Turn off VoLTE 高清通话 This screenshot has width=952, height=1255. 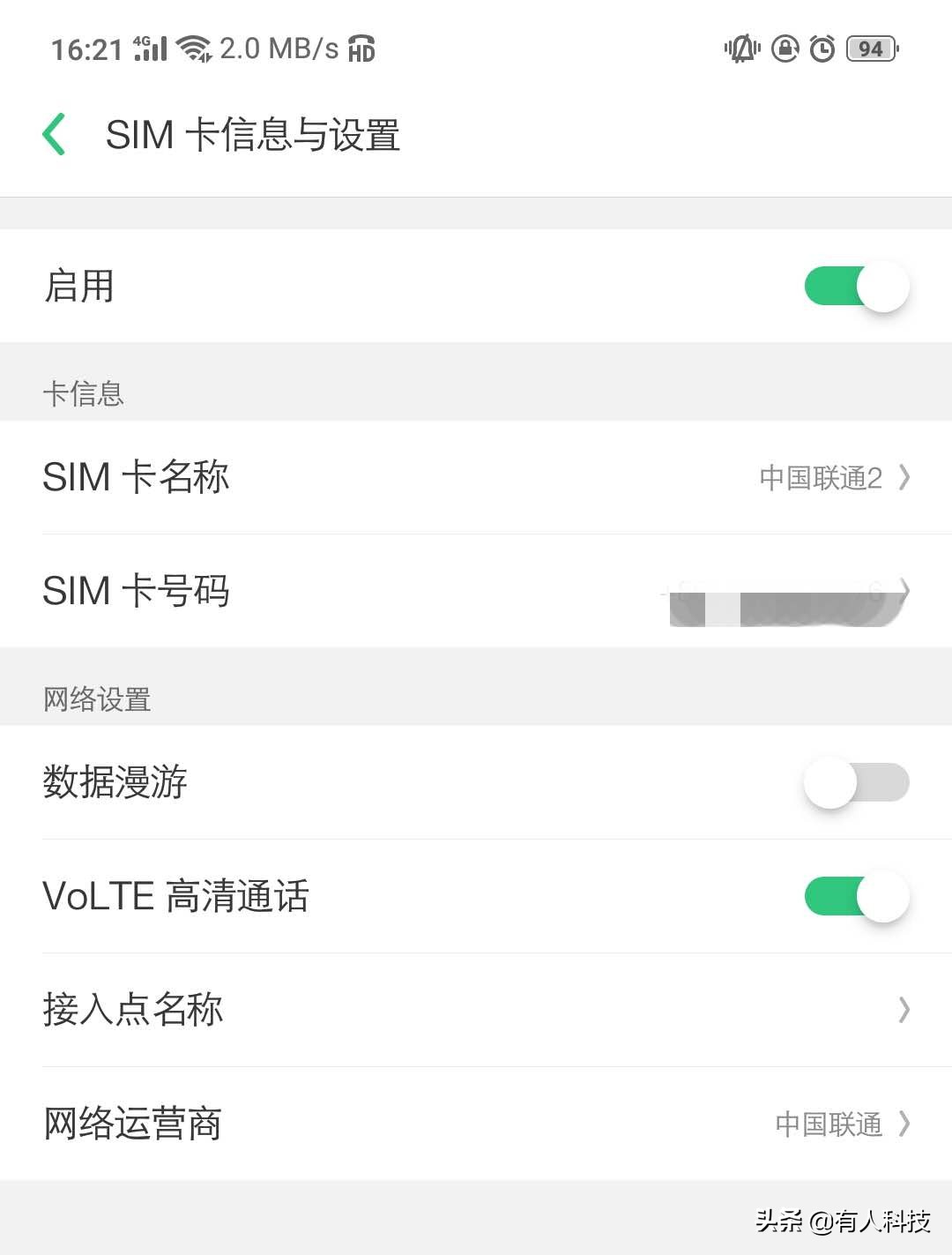[x=856, y=896]
